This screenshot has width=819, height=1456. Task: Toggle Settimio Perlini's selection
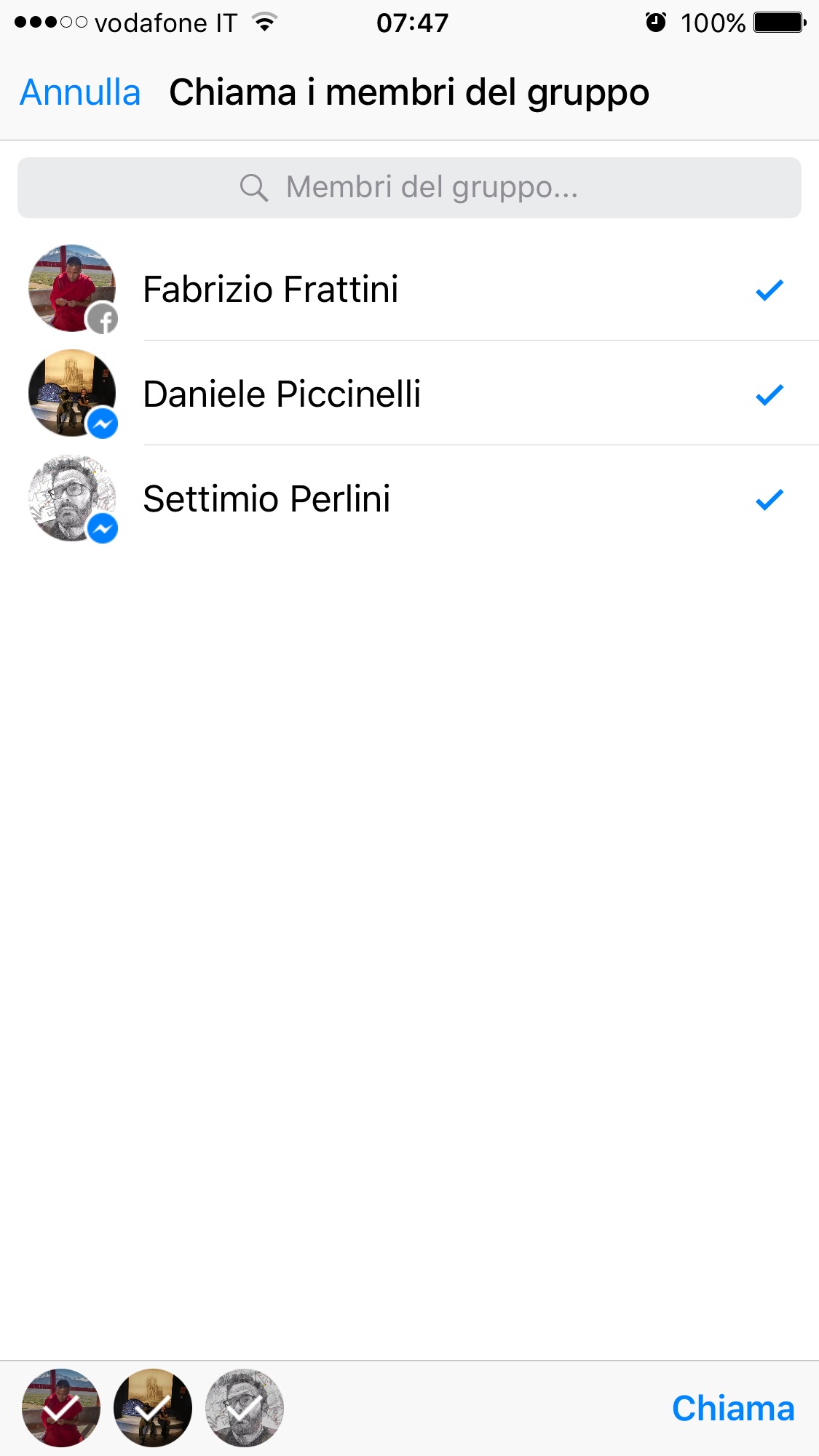tap(769, 499)
